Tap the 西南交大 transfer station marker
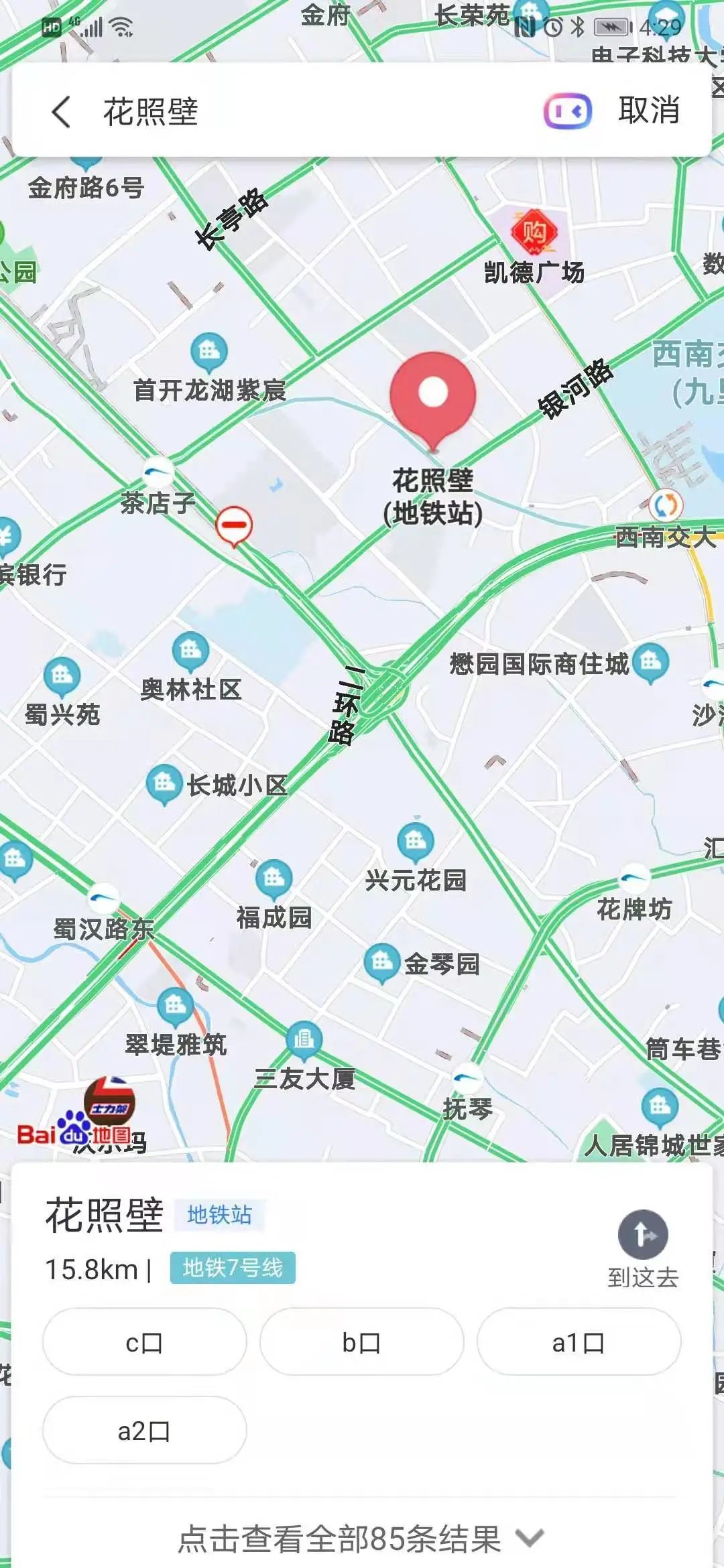The image size is (724, 1568). (666, 505)
